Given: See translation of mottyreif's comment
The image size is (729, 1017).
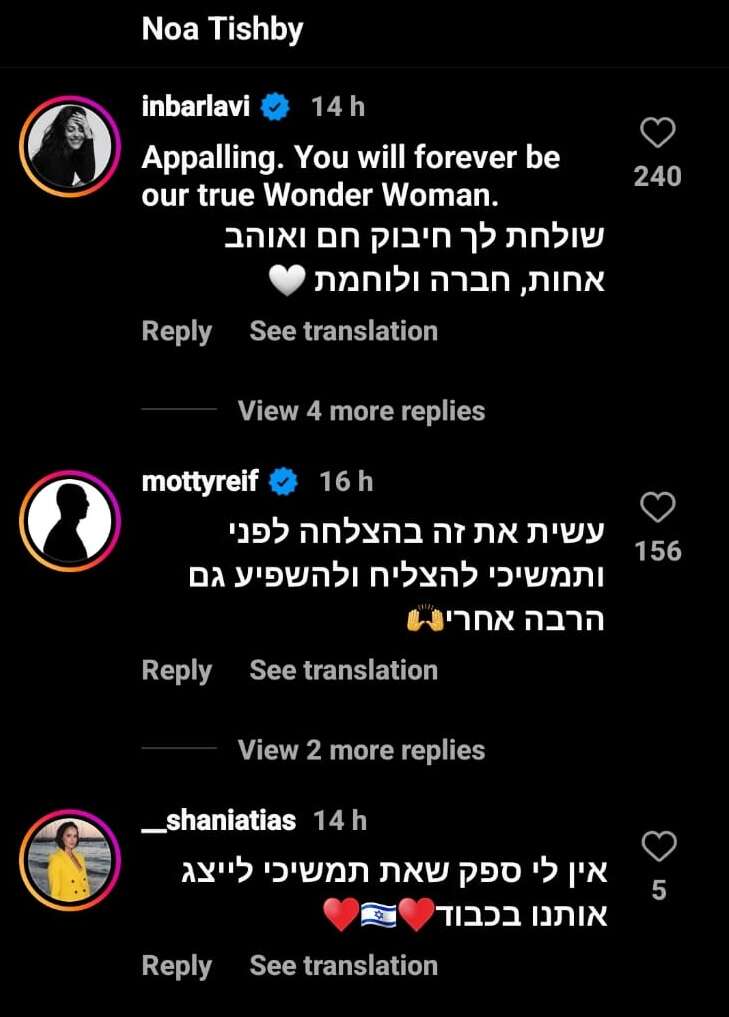Looking at the screenshot, I should click(x=343, y=671).
